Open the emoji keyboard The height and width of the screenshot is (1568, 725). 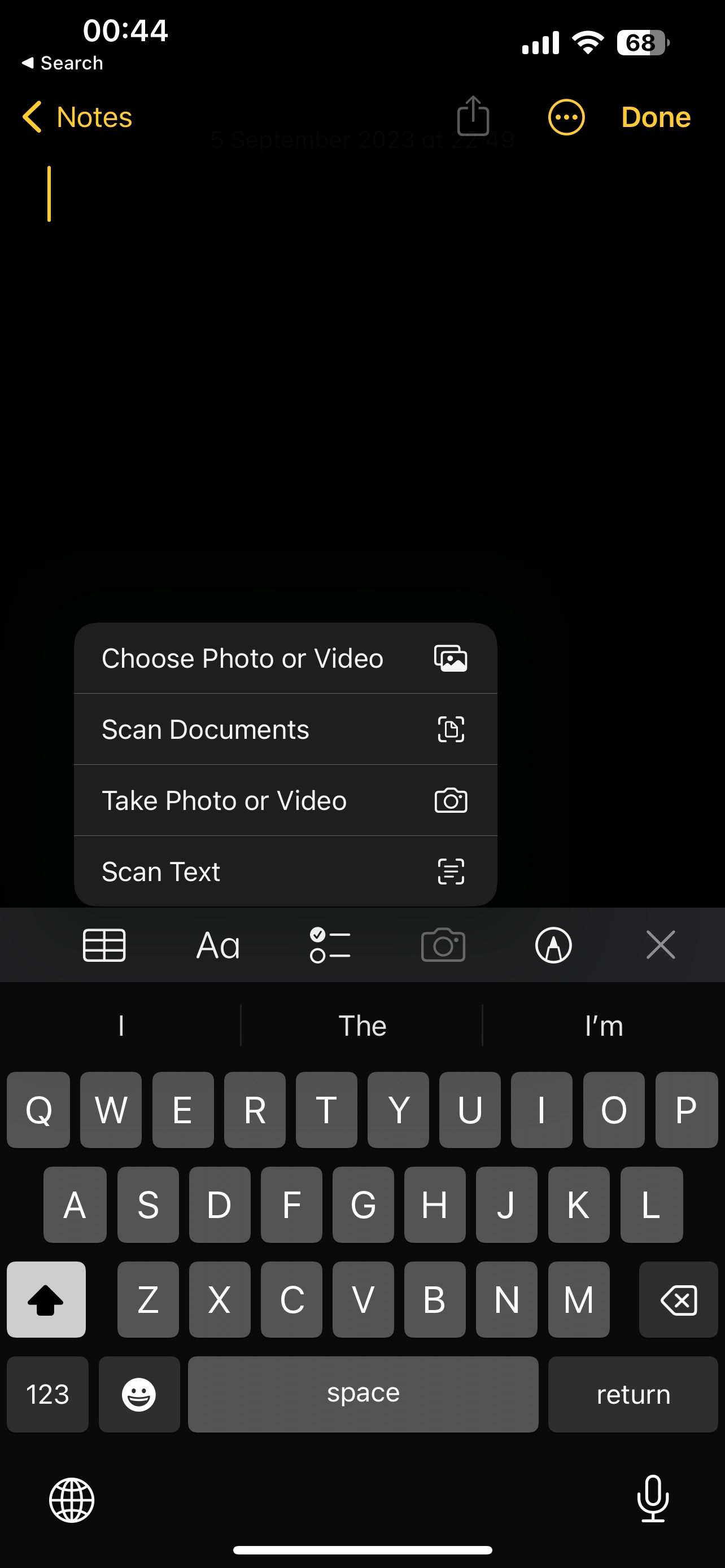pyautogui.click(x=139, y=1394)
